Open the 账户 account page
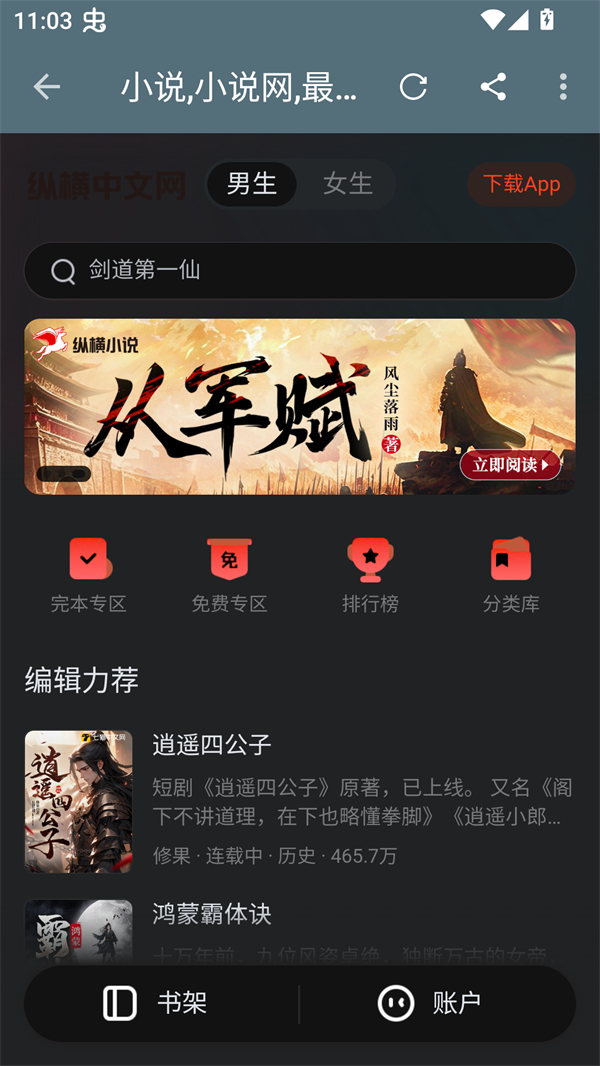 (430, 1003)
